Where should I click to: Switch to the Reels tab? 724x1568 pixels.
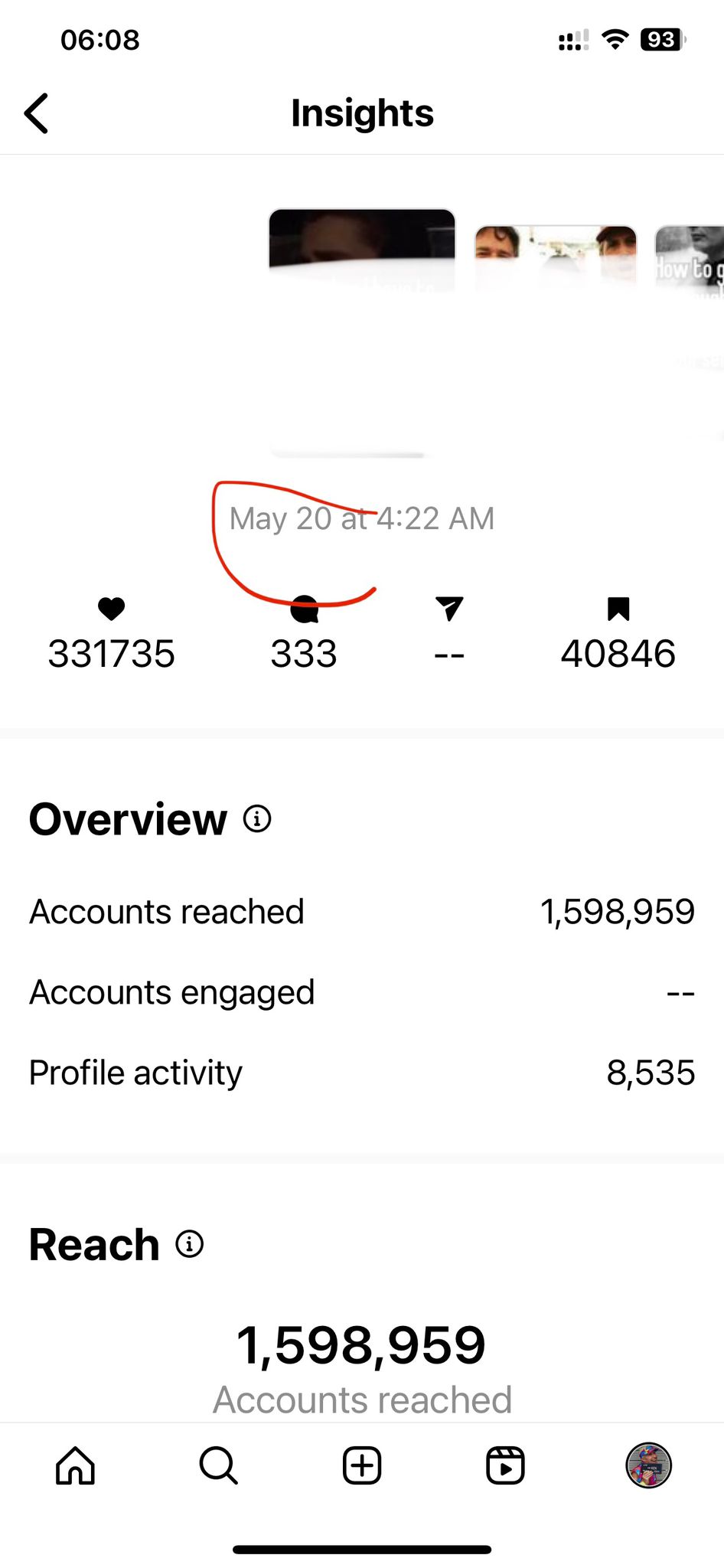pyautogui.click(x=506, y=1465)
